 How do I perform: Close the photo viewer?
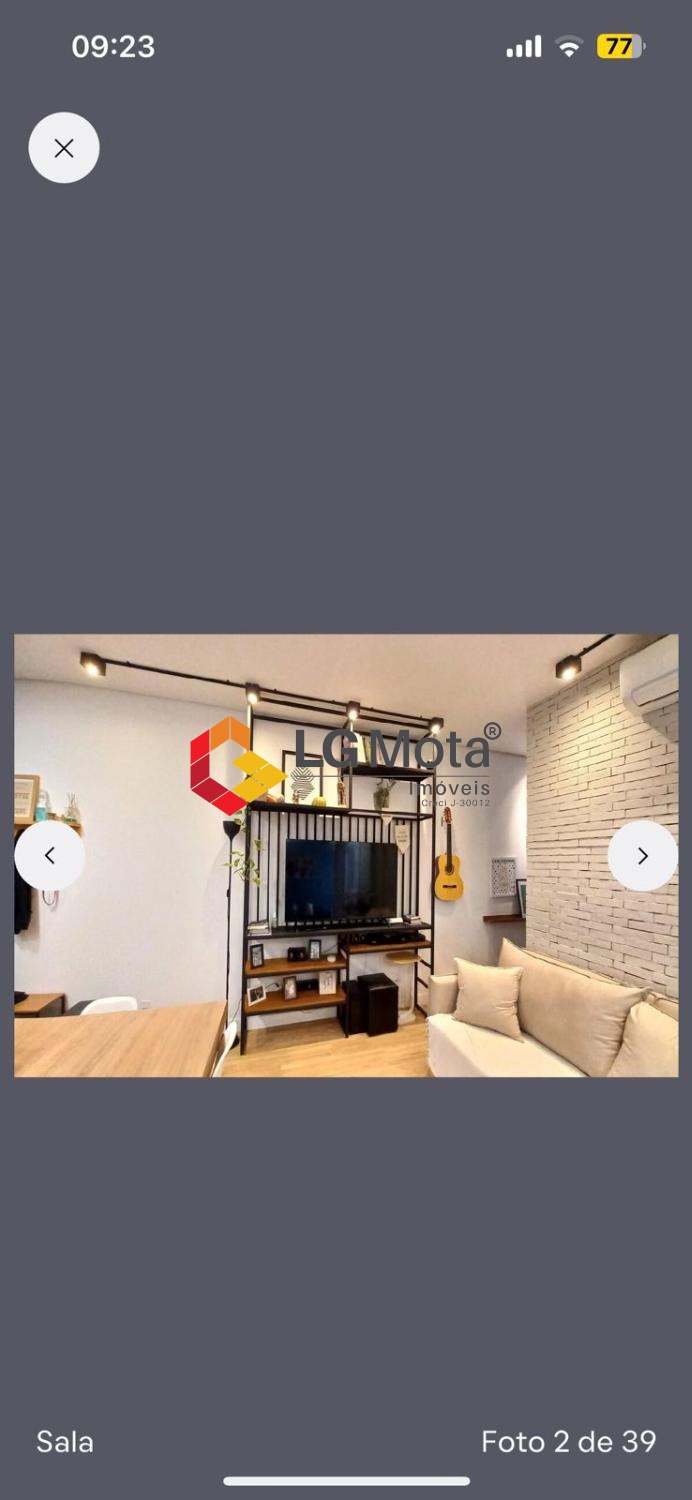point(64,148)
